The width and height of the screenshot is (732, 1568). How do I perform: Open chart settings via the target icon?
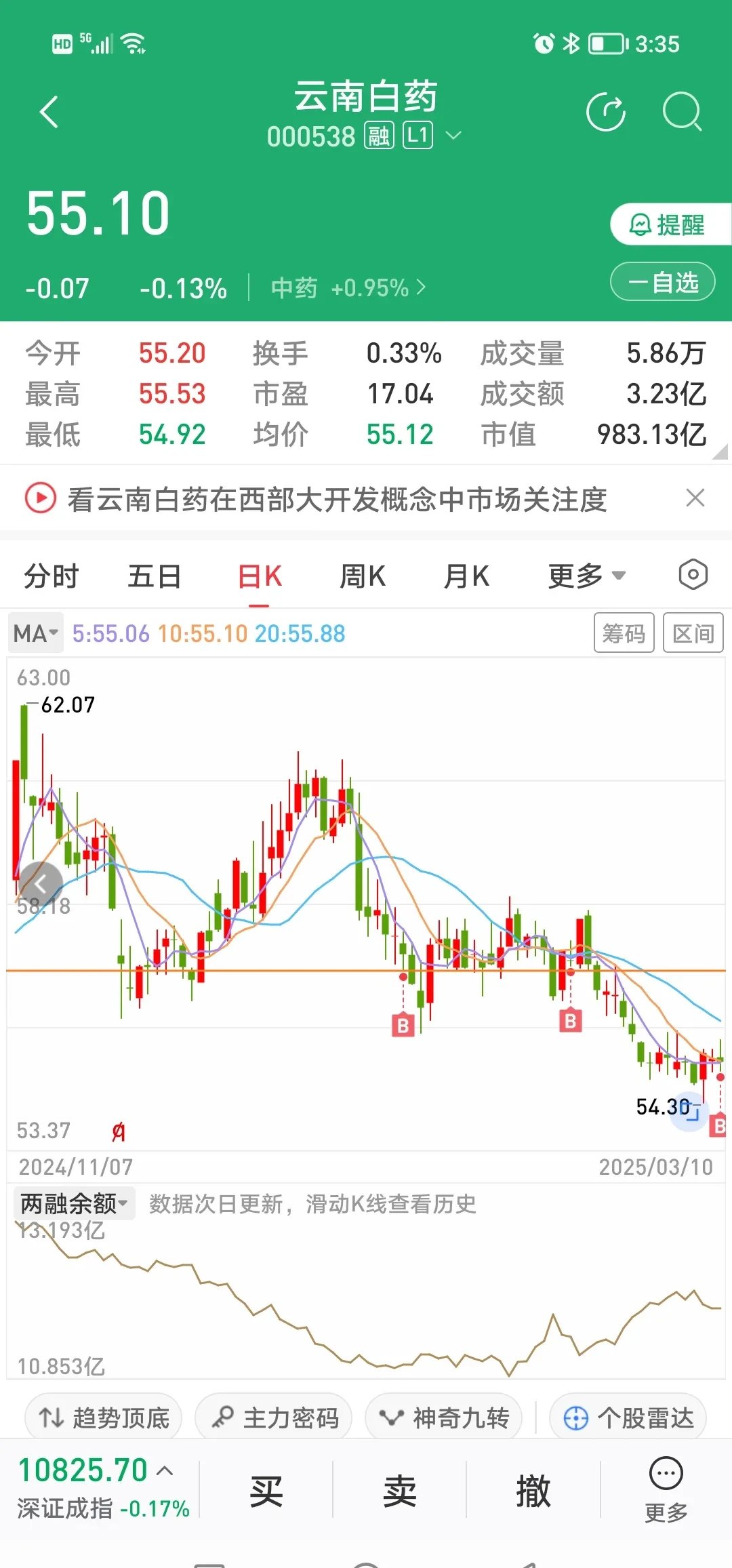tap(691, 574)
